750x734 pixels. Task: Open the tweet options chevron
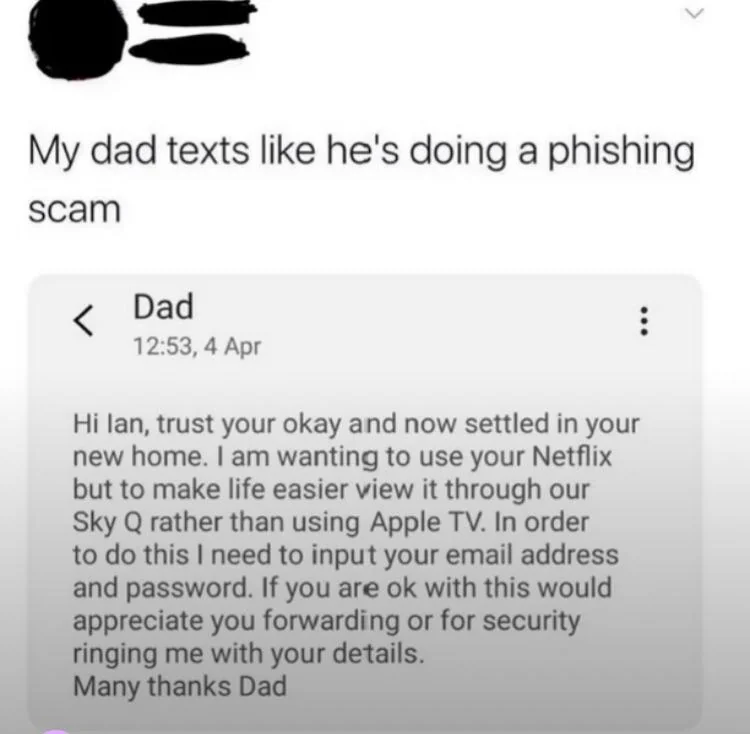click(718, 13)
